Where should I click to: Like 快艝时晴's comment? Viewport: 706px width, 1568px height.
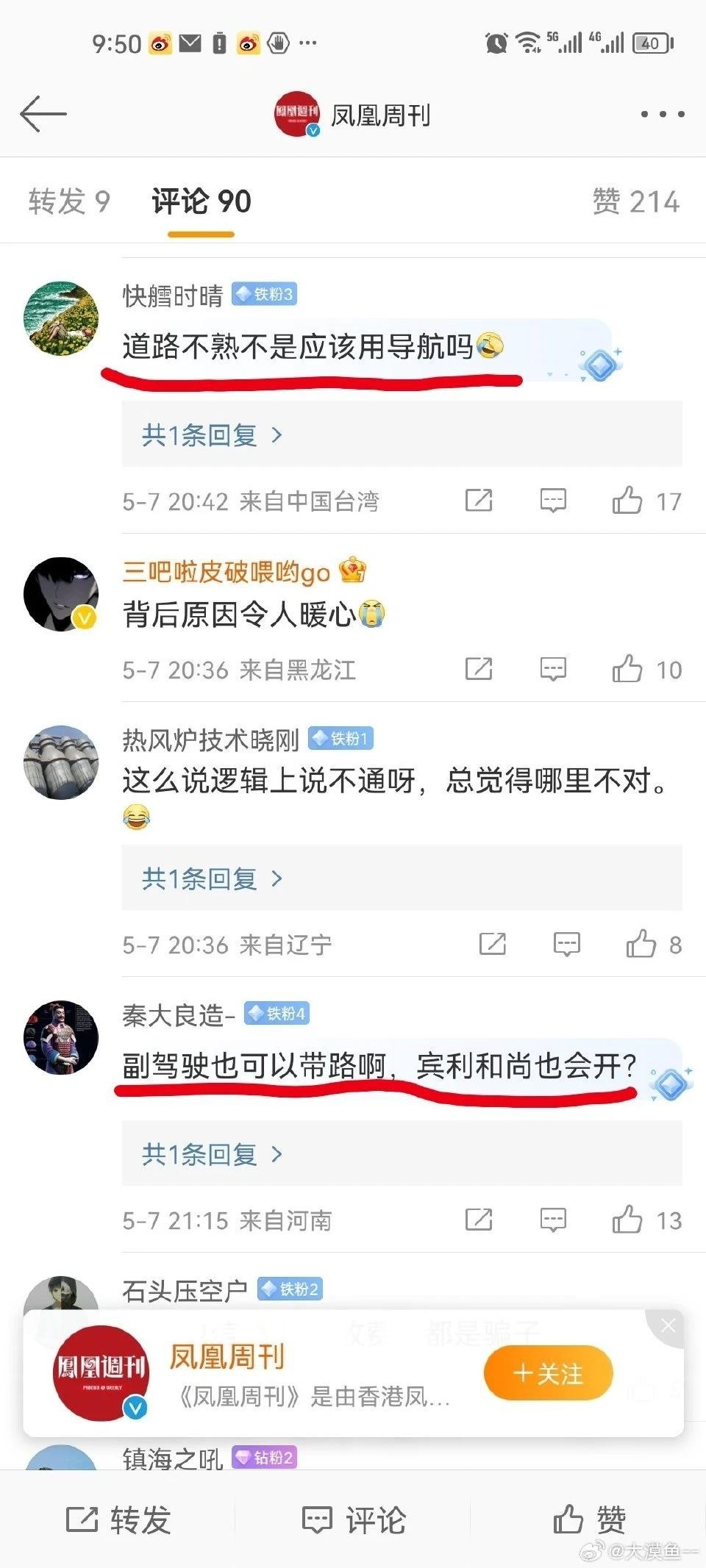coord(627,501)
